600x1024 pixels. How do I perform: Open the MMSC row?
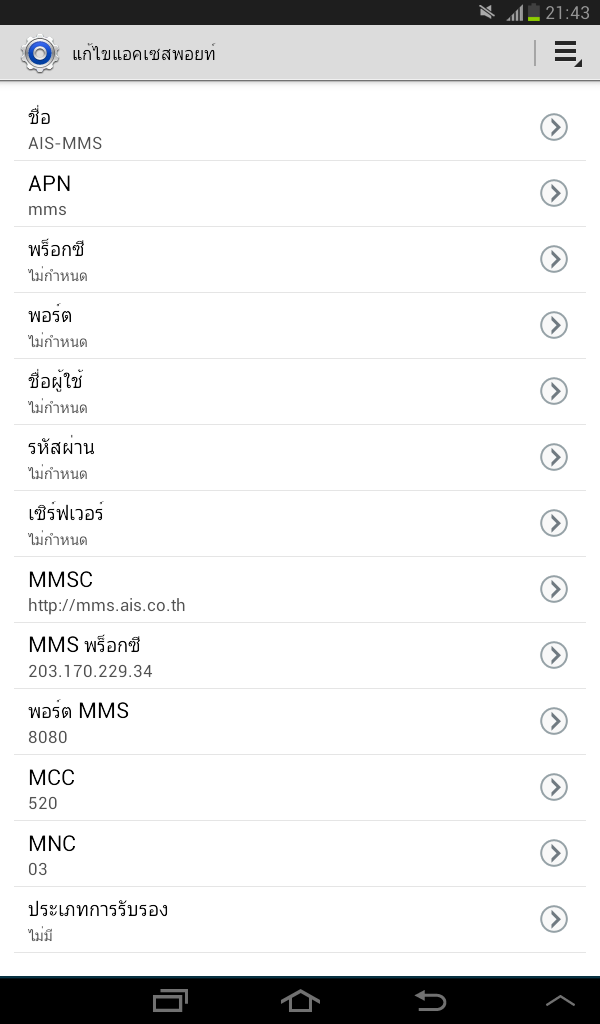300,590
